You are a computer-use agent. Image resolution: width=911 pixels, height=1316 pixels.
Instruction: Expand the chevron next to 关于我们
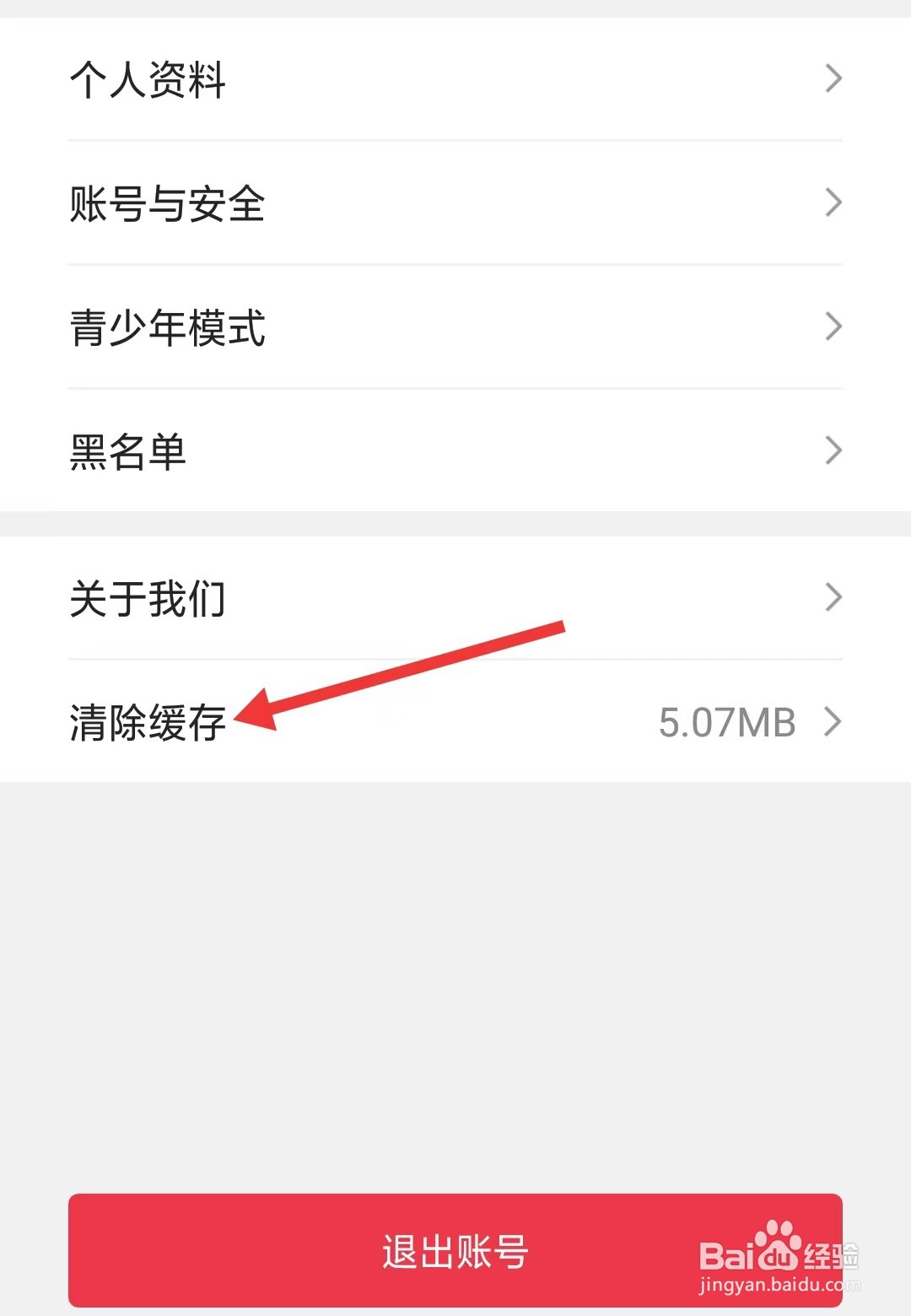tap(833, 596)
